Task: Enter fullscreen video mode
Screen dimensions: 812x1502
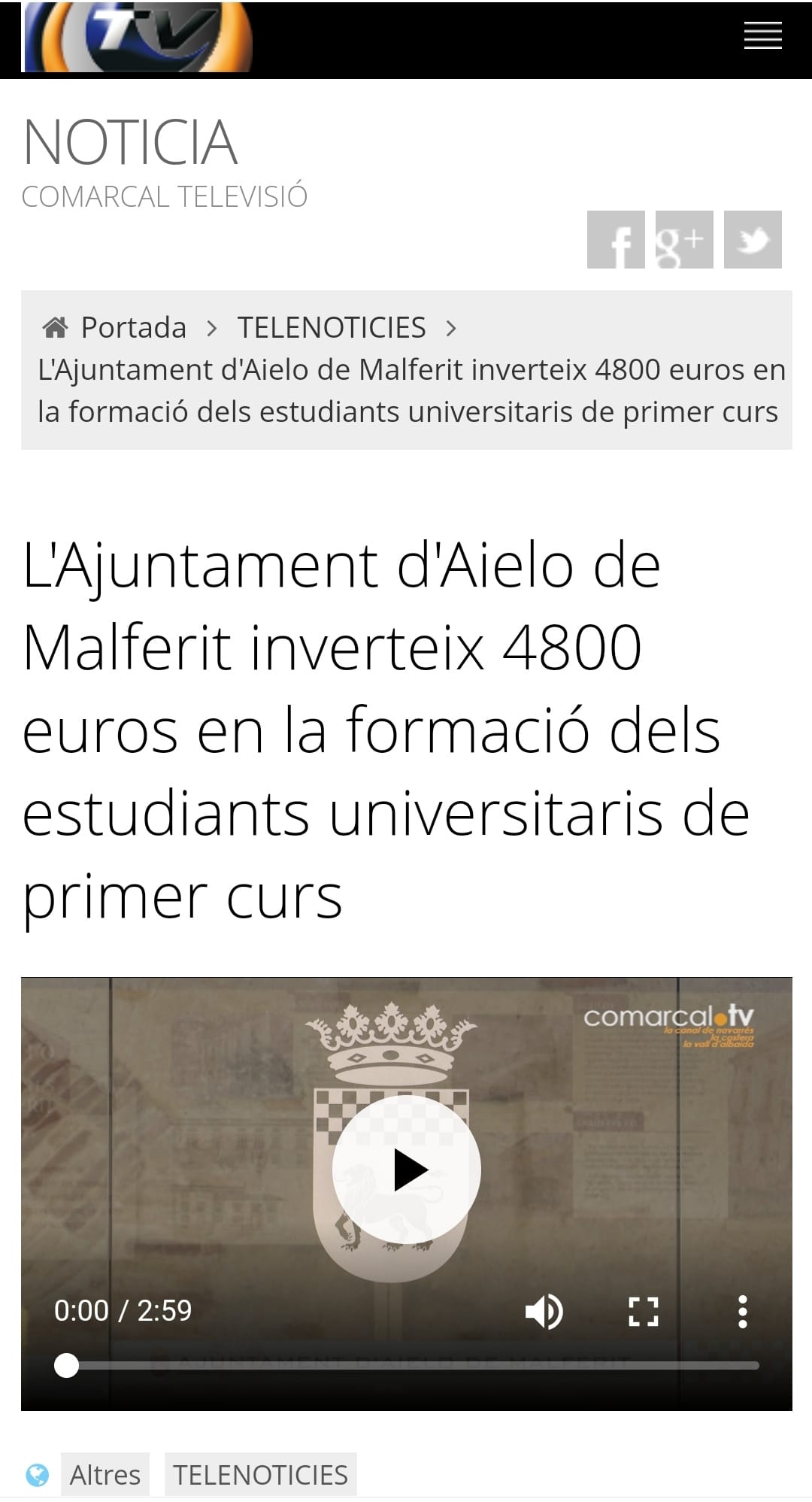Action: [x=643, y=1312]
